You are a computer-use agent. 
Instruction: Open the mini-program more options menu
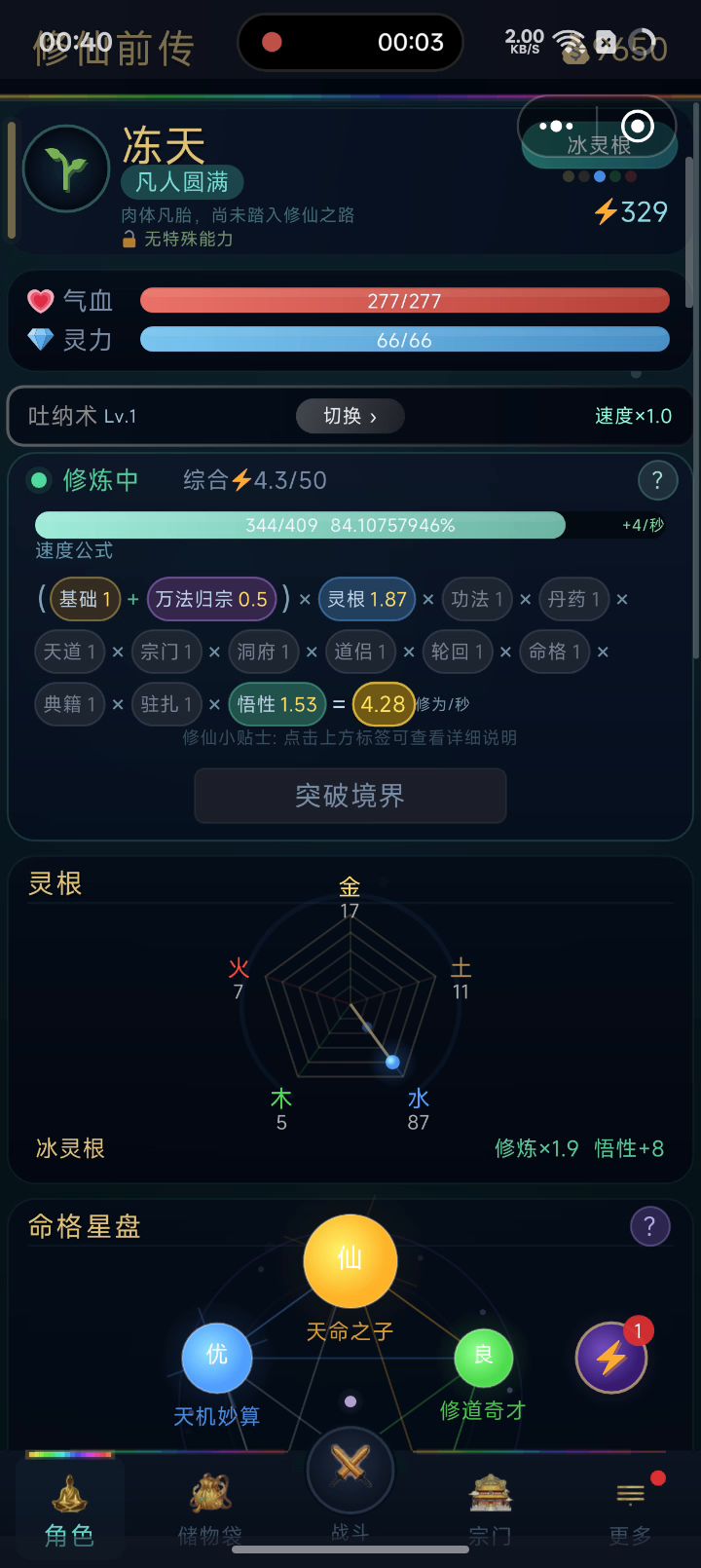click(557, 126)
